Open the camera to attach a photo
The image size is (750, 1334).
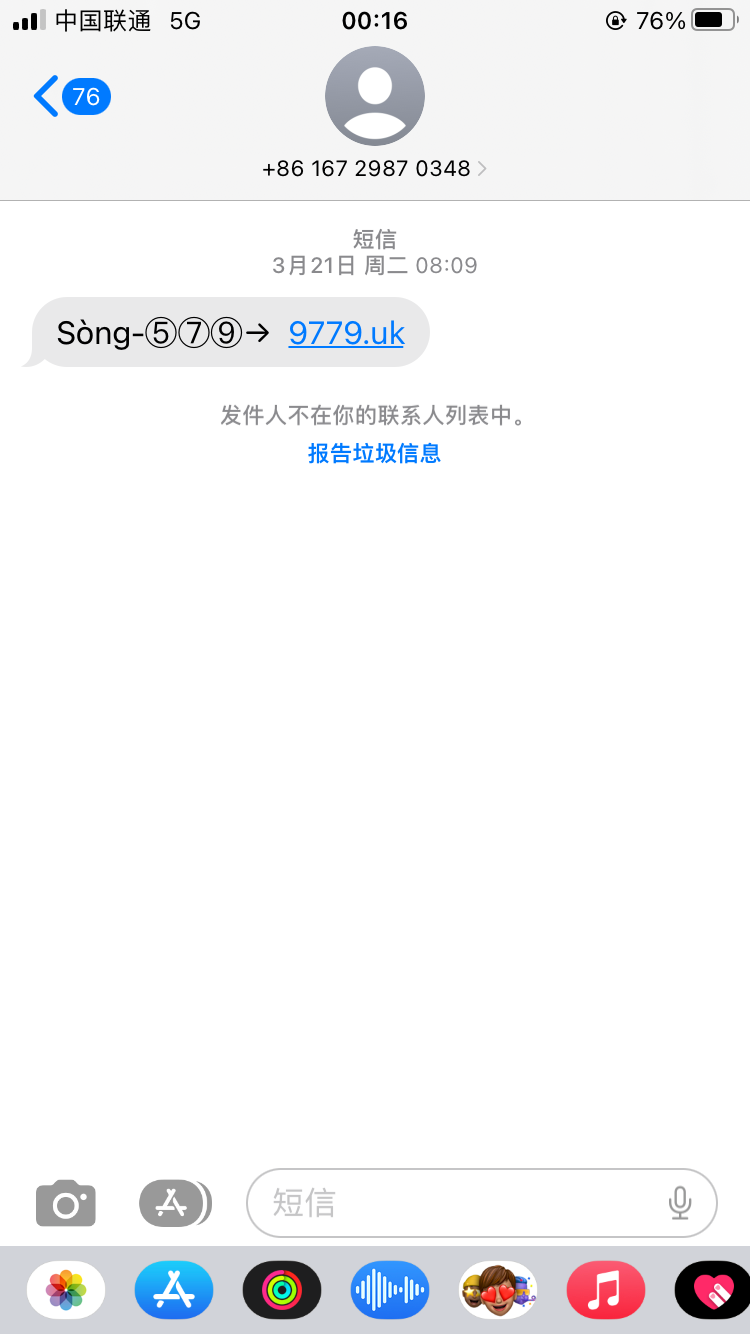[66, 1203]
